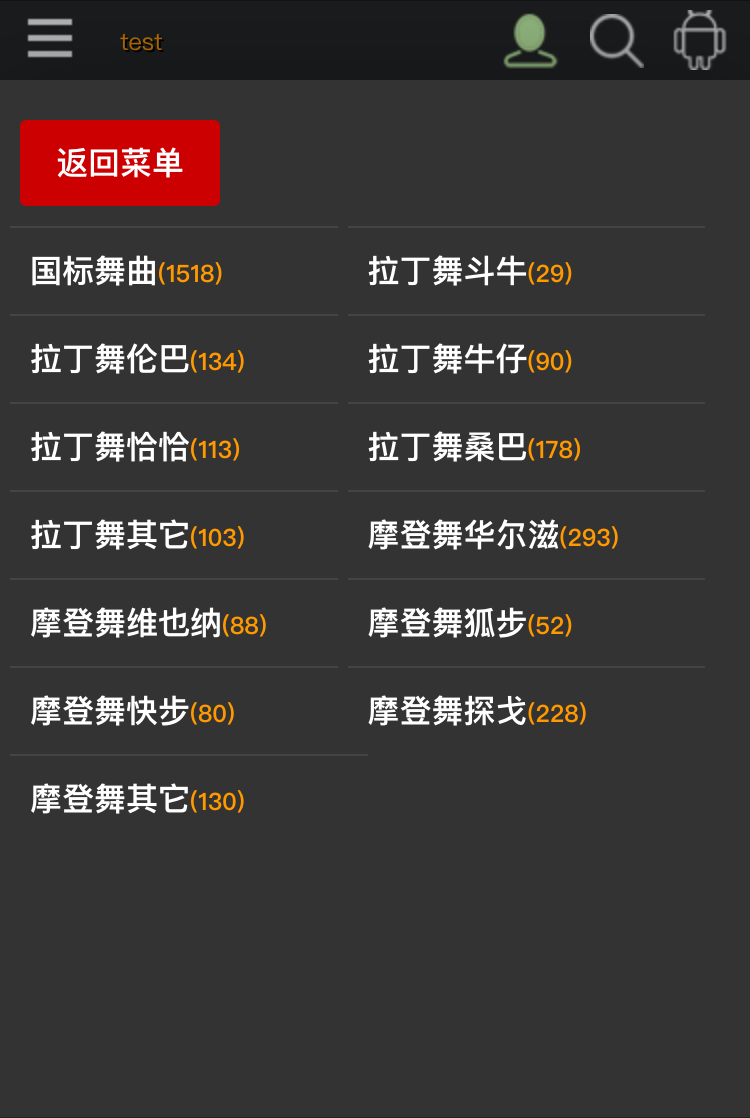Browse the 拉丁舞恰恰 category

pos(136,448)
